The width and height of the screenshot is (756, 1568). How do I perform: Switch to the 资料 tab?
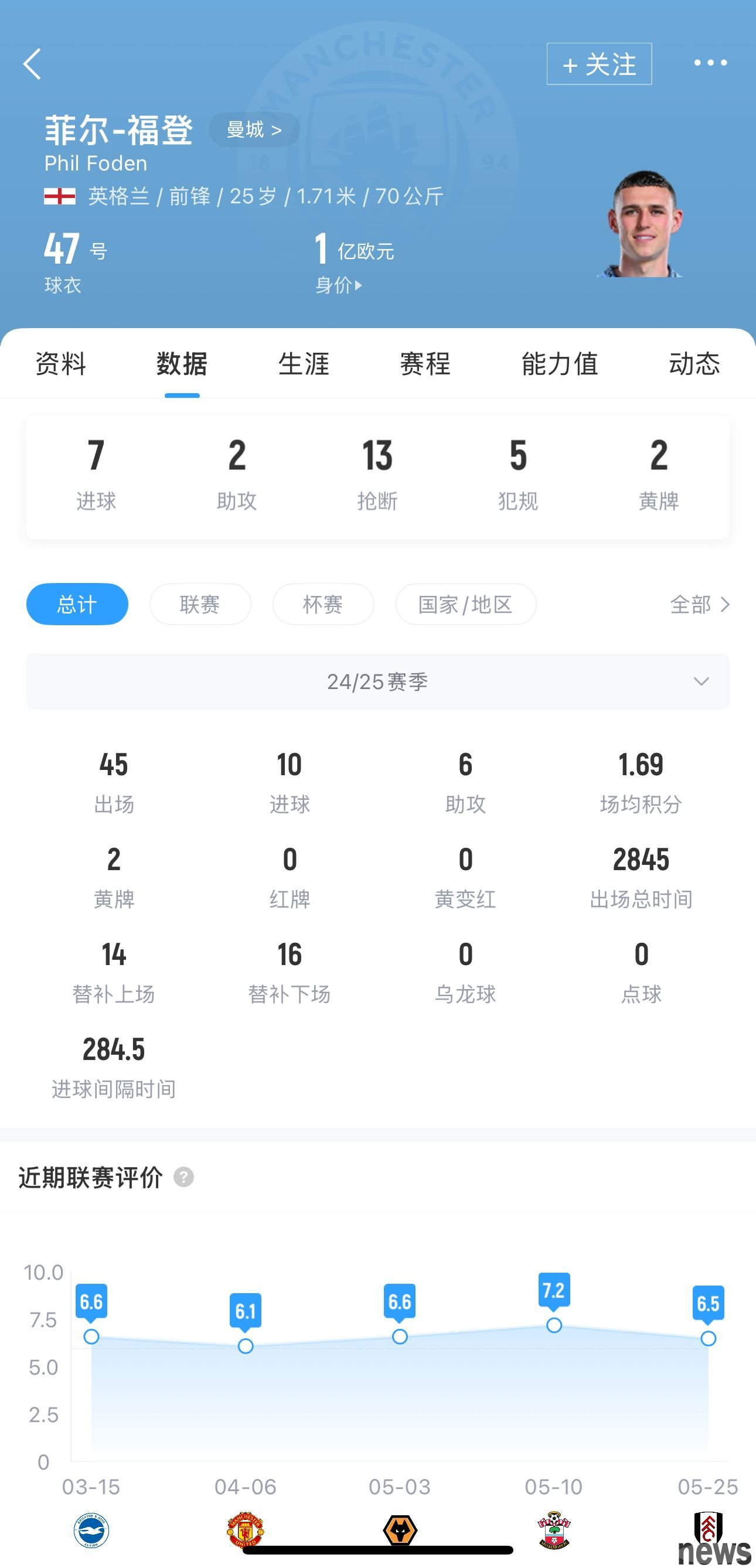pyautogui.click(x=61, y=364)
